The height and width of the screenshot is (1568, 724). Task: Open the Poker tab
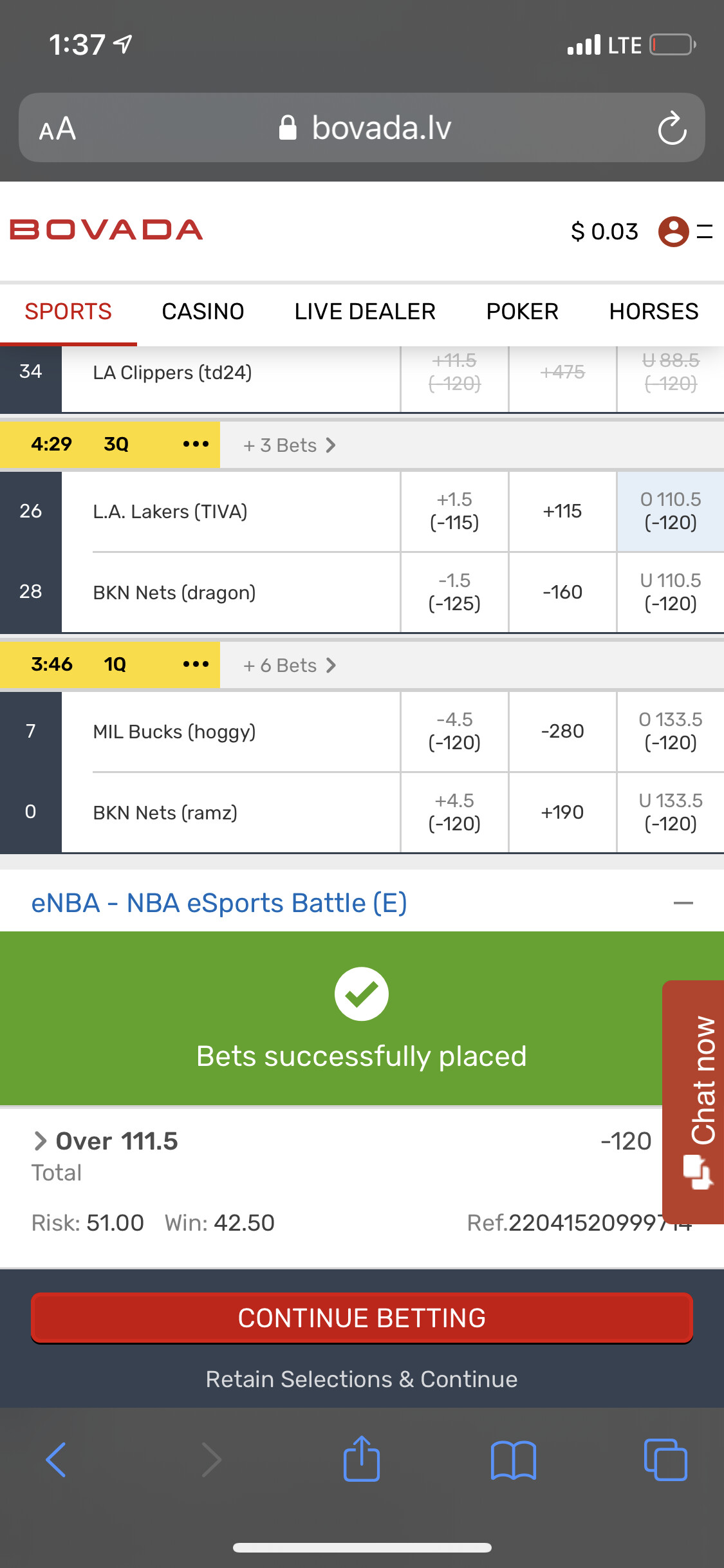pos(522,312)
